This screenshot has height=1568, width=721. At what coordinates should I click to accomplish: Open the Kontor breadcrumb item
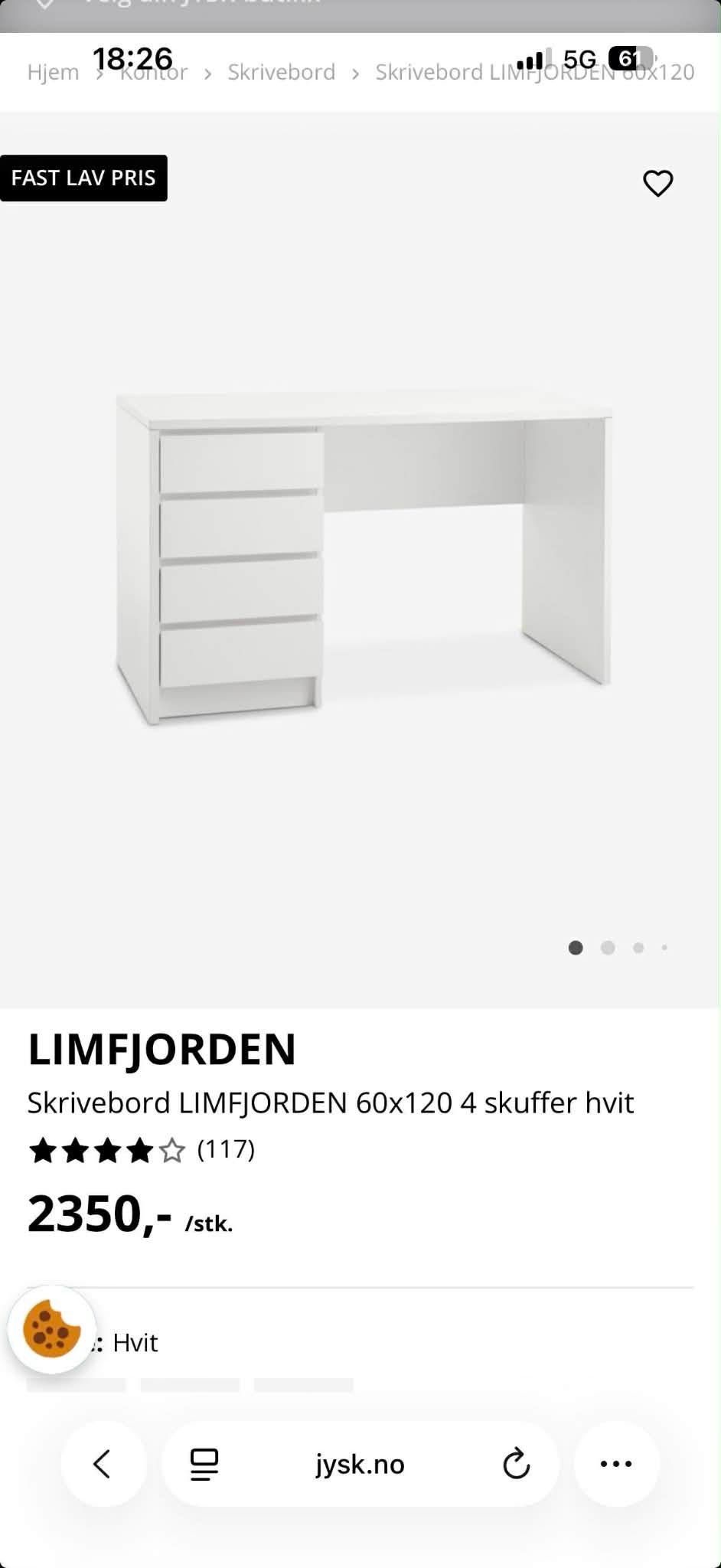click(153, 71)
